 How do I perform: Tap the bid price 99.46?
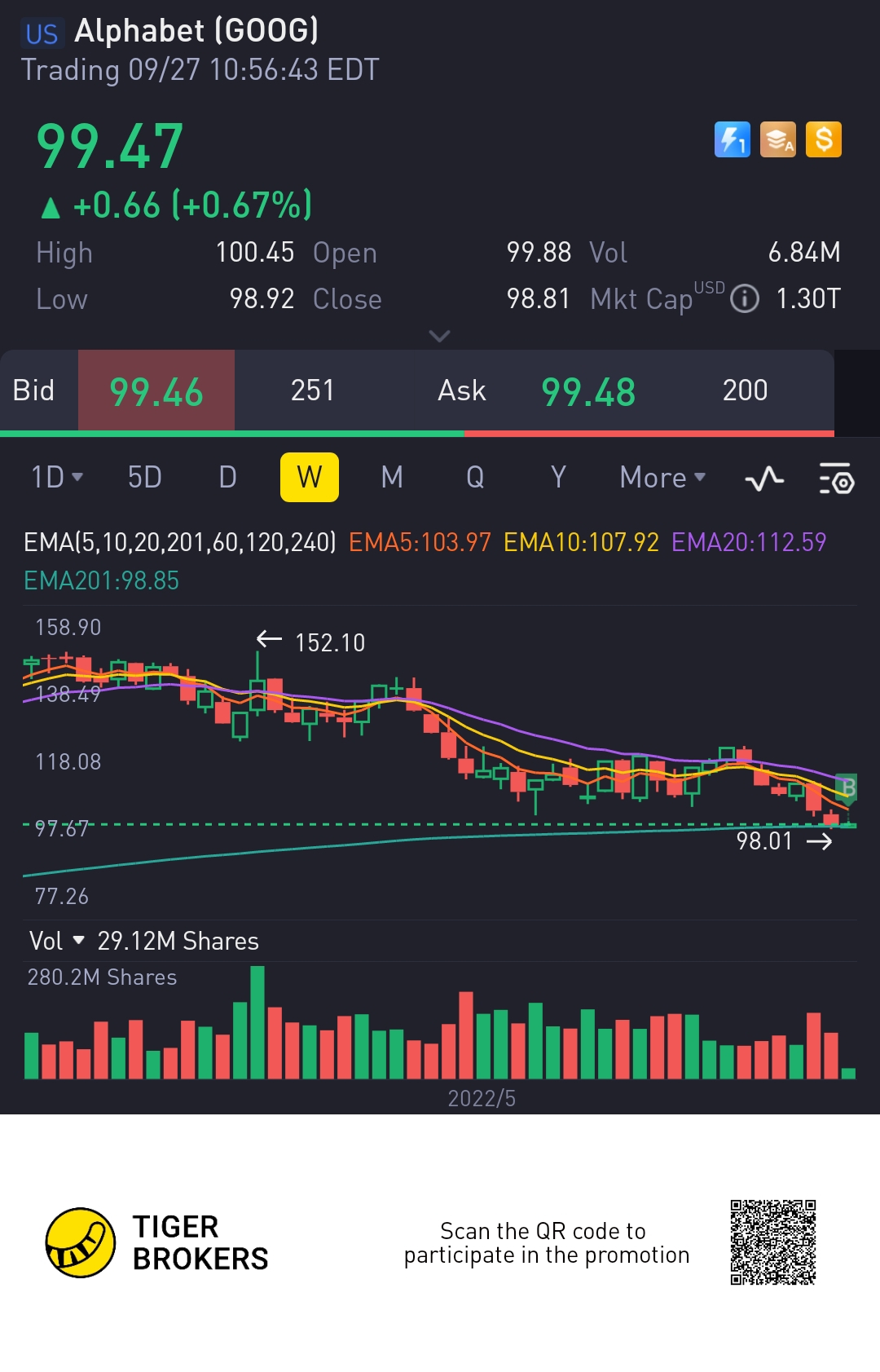click(156, 391)
